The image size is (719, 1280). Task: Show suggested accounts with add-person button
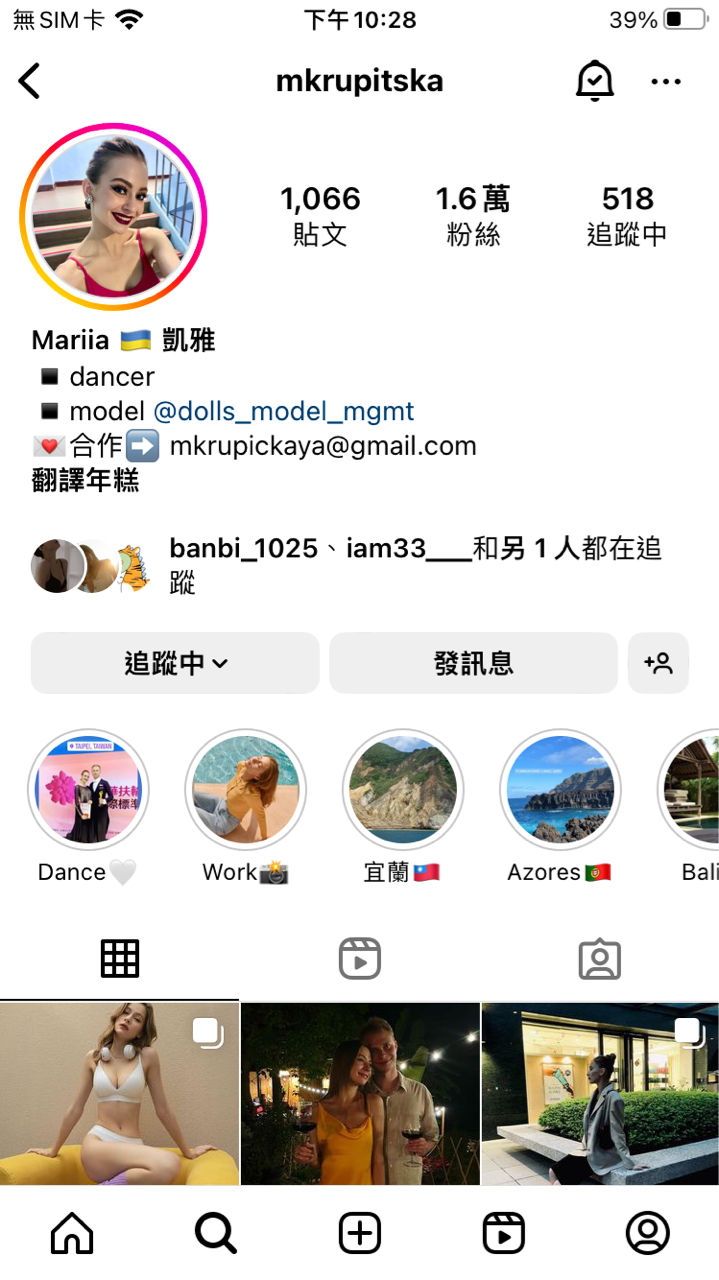coord(658,662)
